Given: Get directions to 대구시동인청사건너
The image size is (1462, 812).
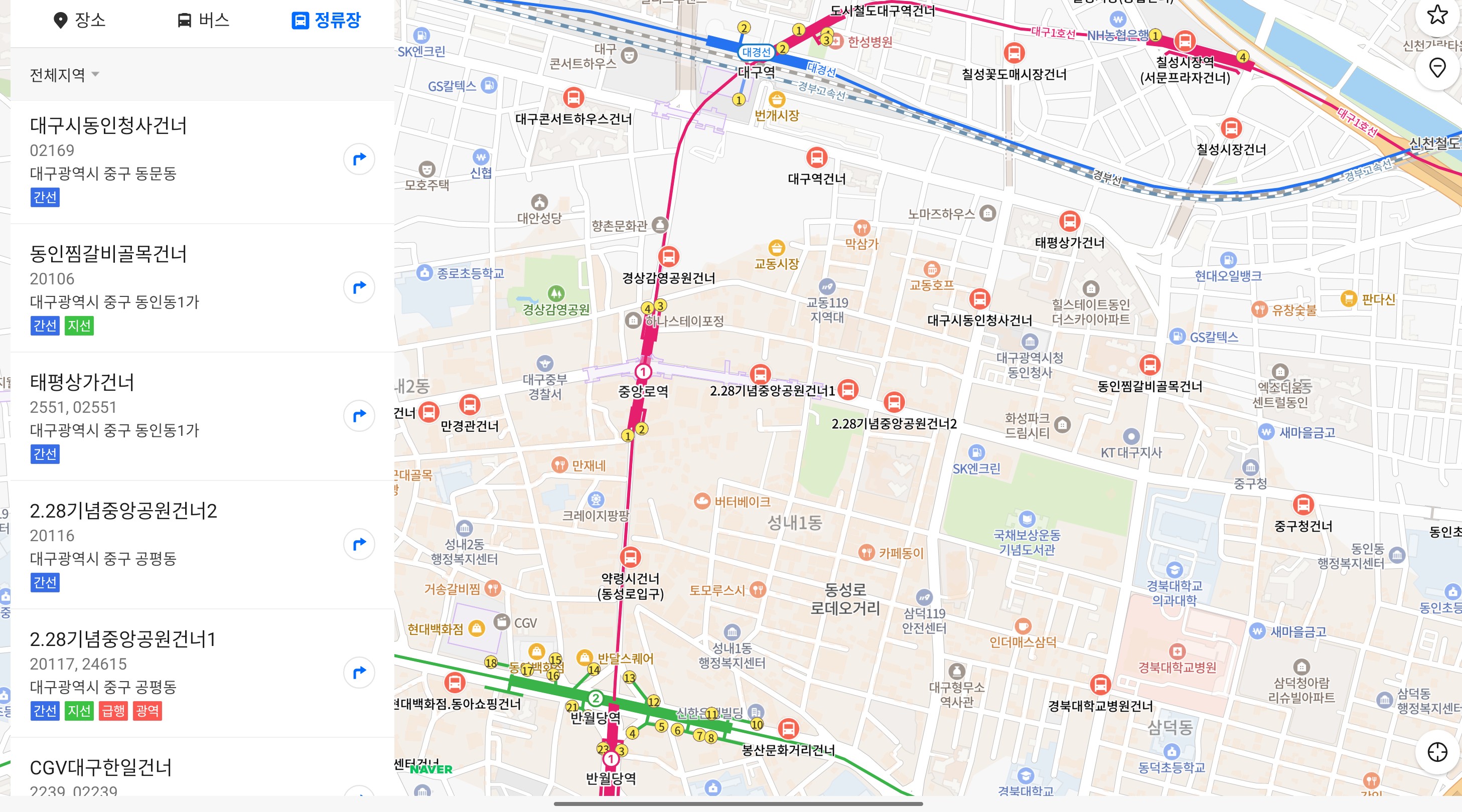Looking at the screenshot, I should click(359, 159).
